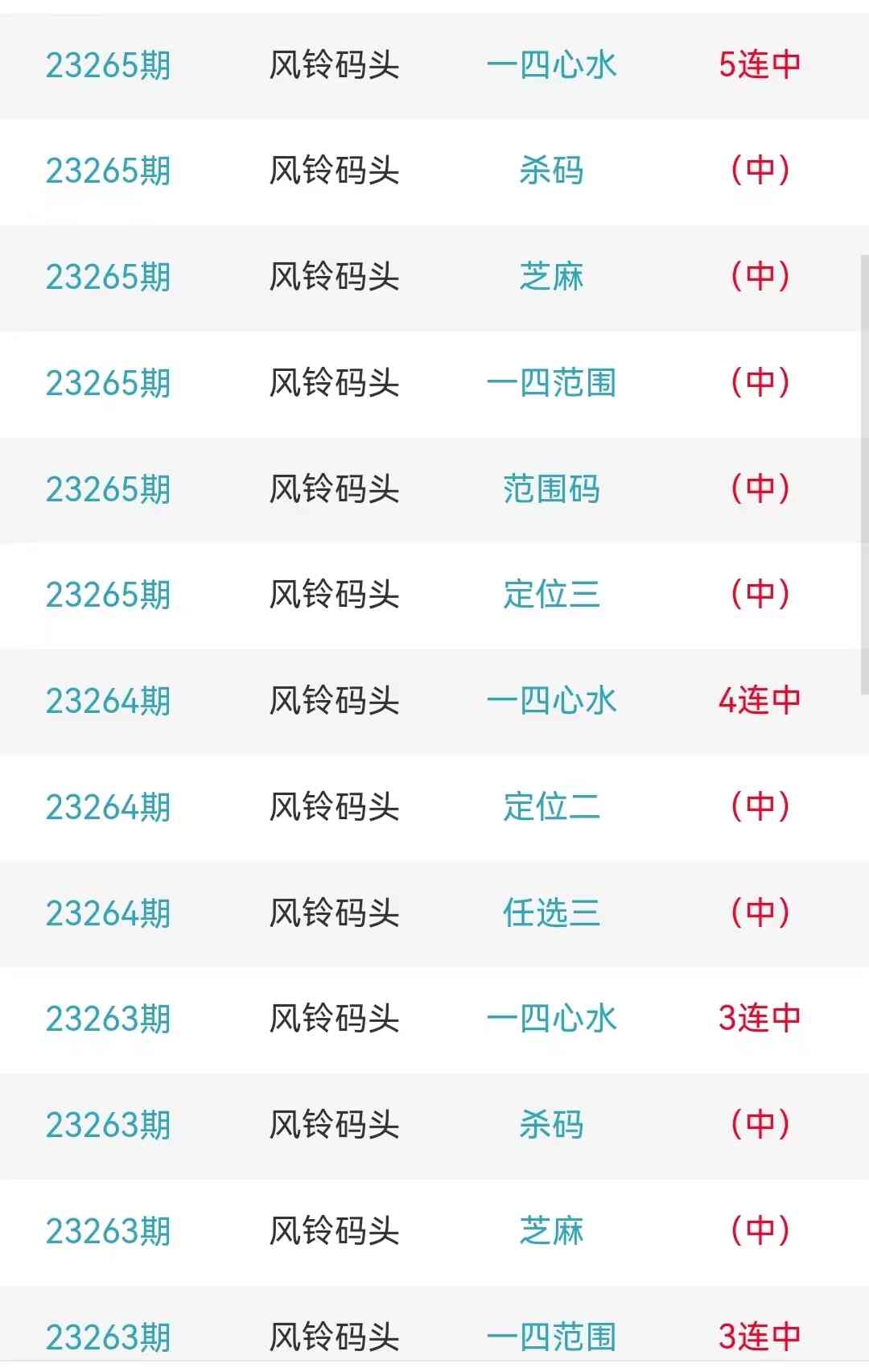The image size is (869, 1372).
Task: Open the 23265期 范围码 row
Action: 551,489
